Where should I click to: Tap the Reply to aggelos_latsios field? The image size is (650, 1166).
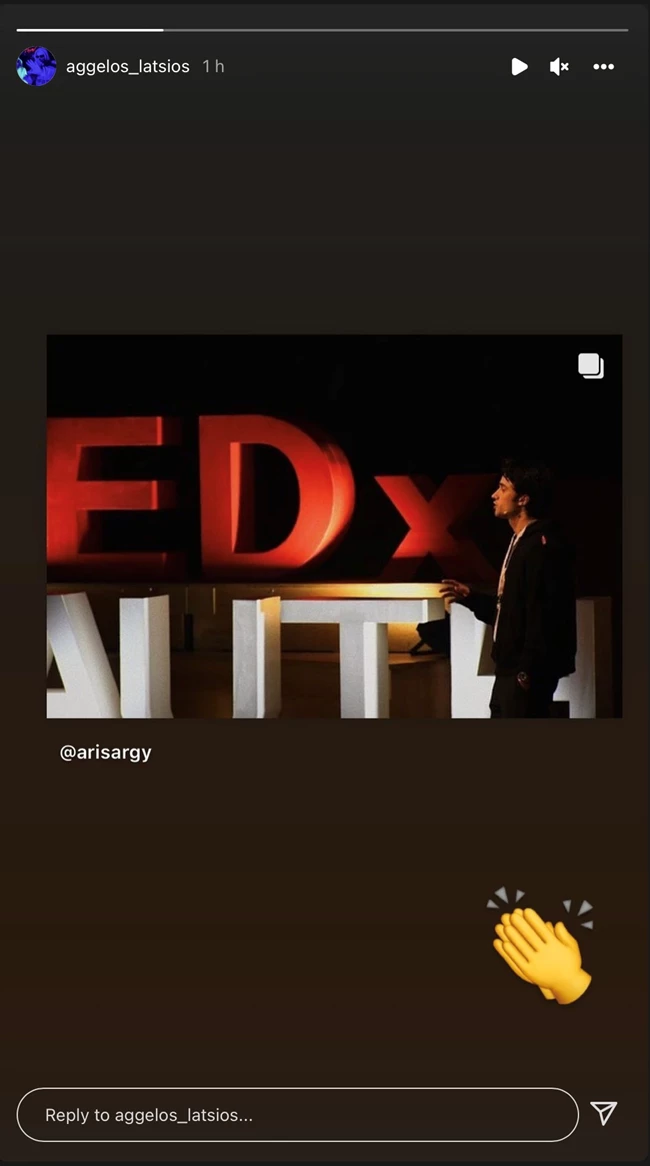pyautogui.click(x=297, y=1114)
